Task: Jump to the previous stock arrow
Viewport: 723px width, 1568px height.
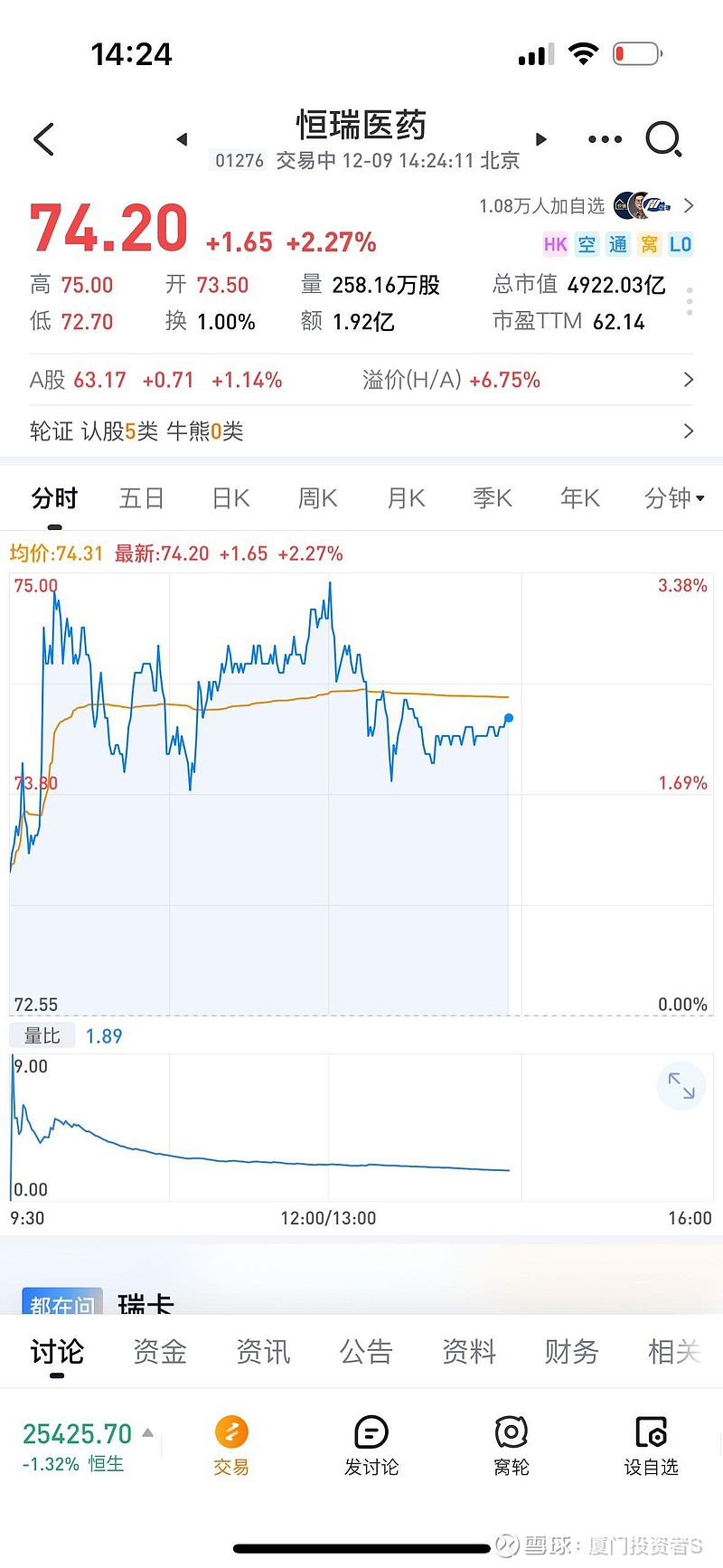Action: [182, 139]
